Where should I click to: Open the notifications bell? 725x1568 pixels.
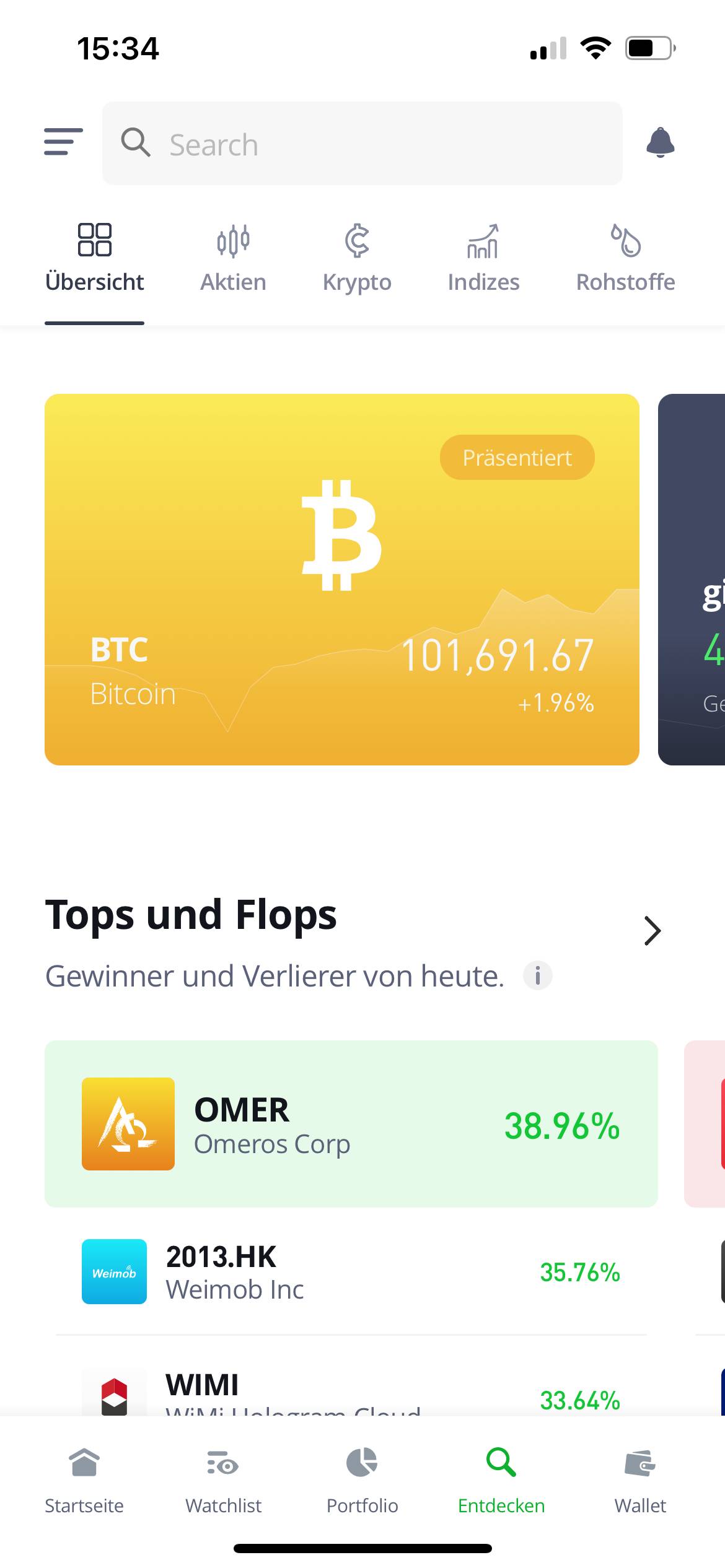click(x=660, y=142)
